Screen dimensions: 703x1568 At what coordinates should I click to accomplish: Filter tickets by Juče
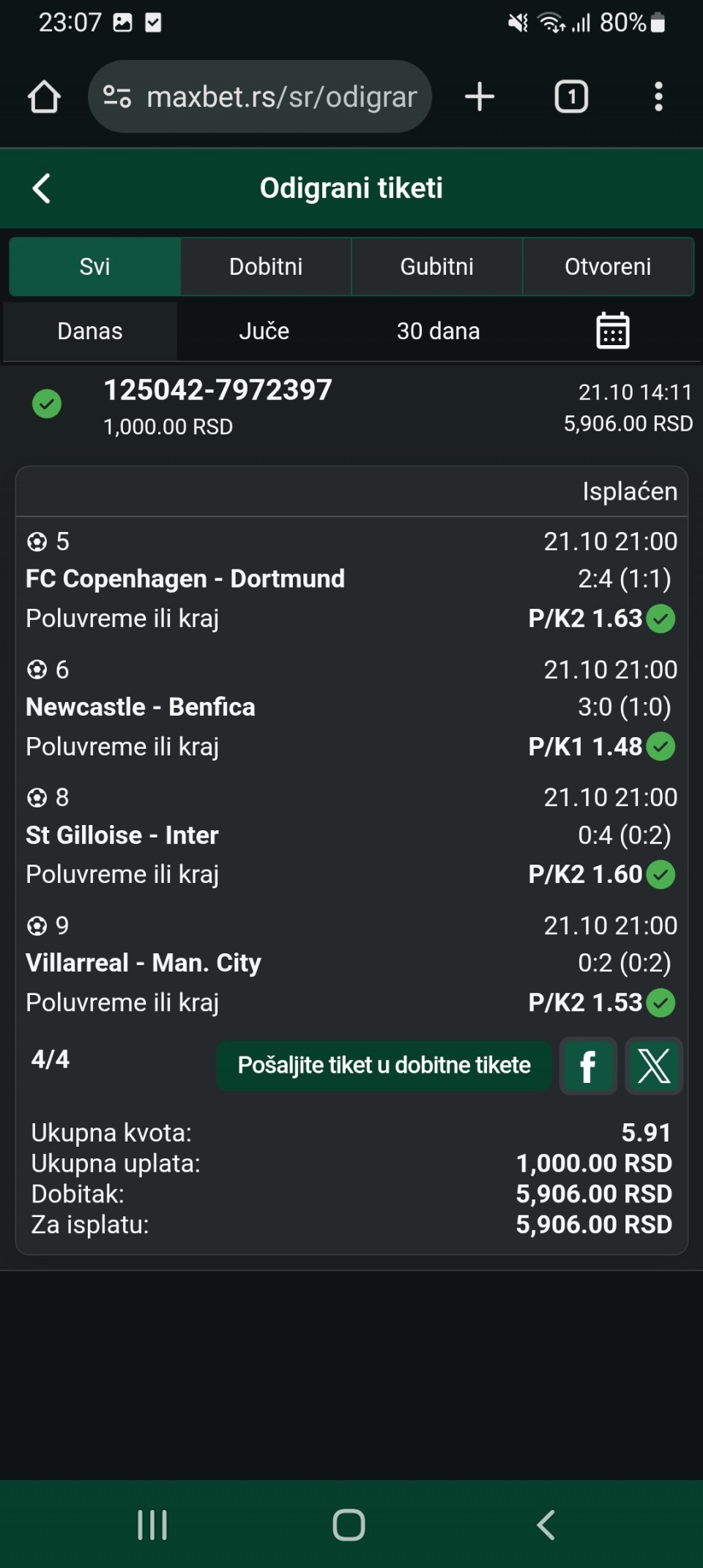[x=264, y=331]
